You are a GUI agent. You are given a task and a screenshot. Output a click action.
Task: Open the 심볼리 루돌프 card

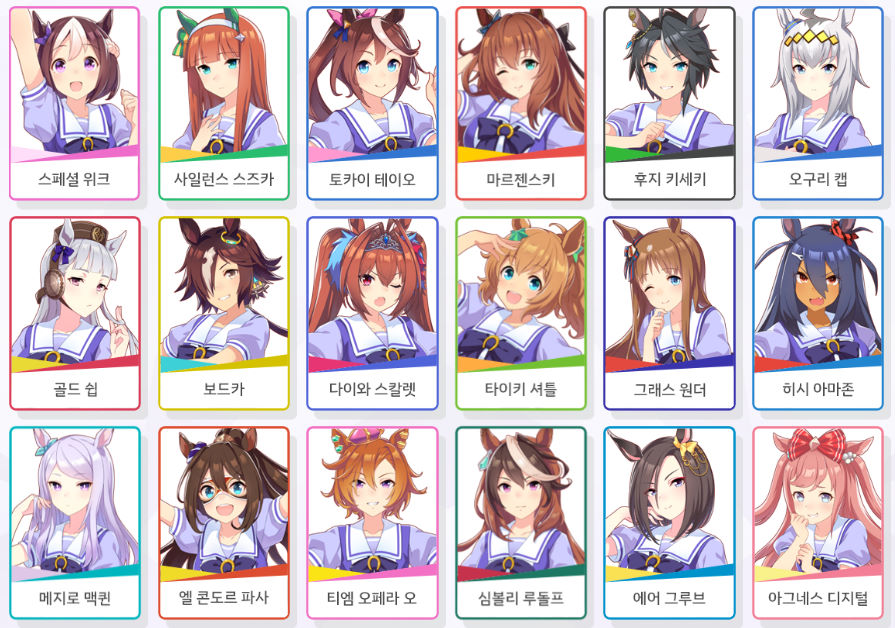521,522
